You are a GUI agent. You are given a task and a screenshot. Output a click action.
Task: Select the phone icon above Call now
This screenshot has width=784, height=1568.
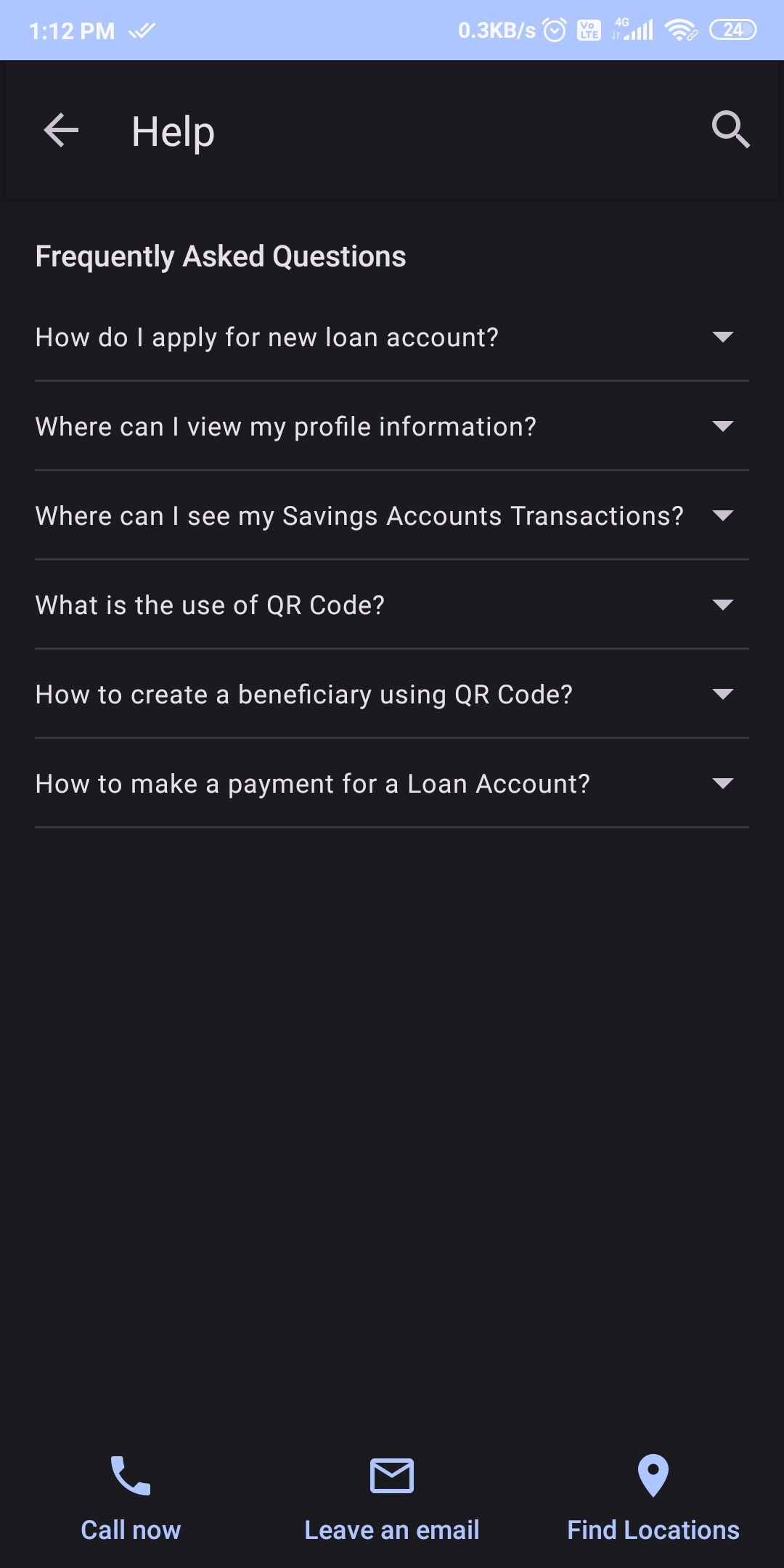[x=129, y=1475]
